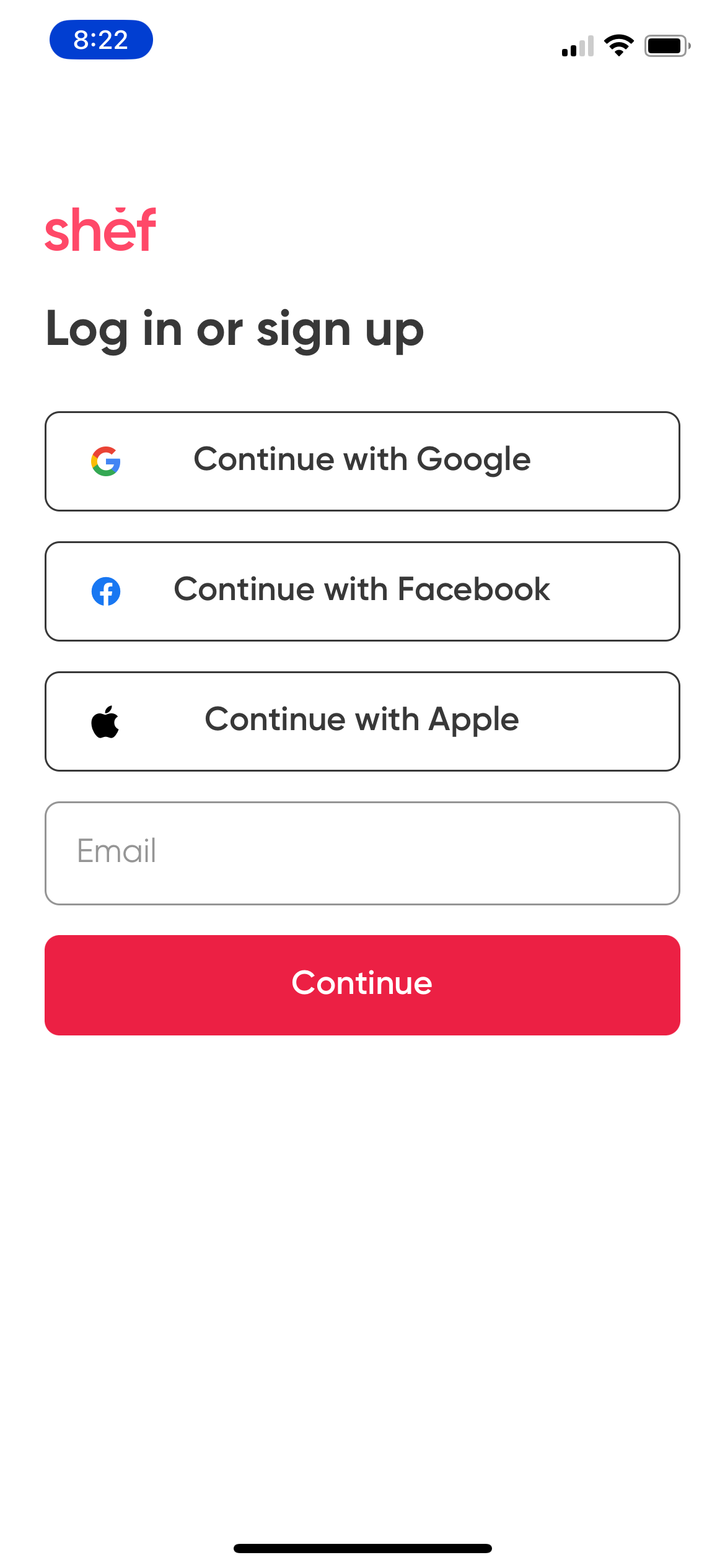Viewport: 725px width, 1568px height.
Task: Tap the blue time indicator pill
Action: tap(102, 39)
